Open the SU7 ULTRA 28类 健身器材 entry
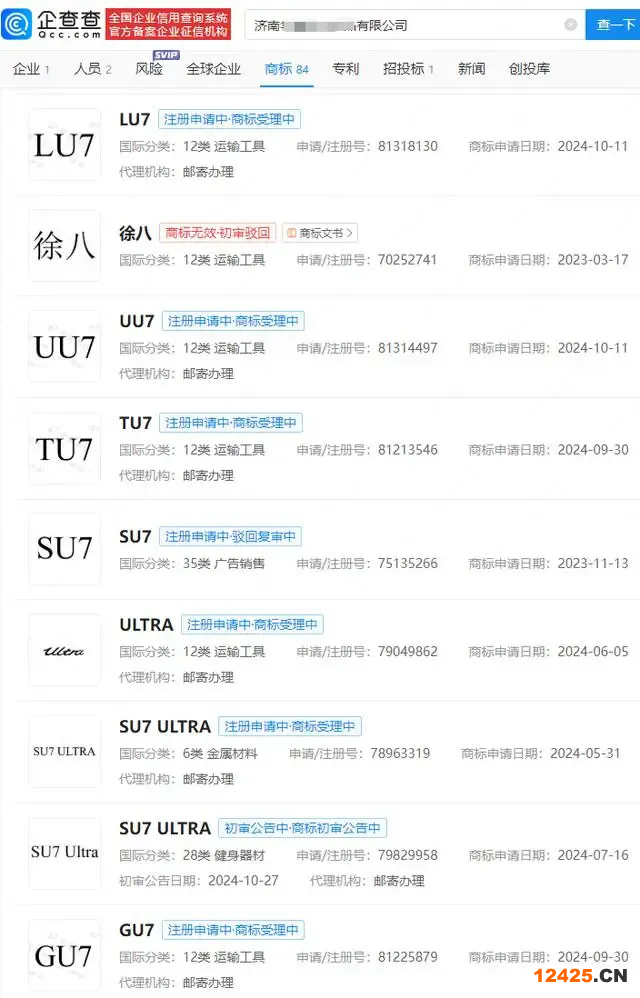 click(x=165, y=828)
